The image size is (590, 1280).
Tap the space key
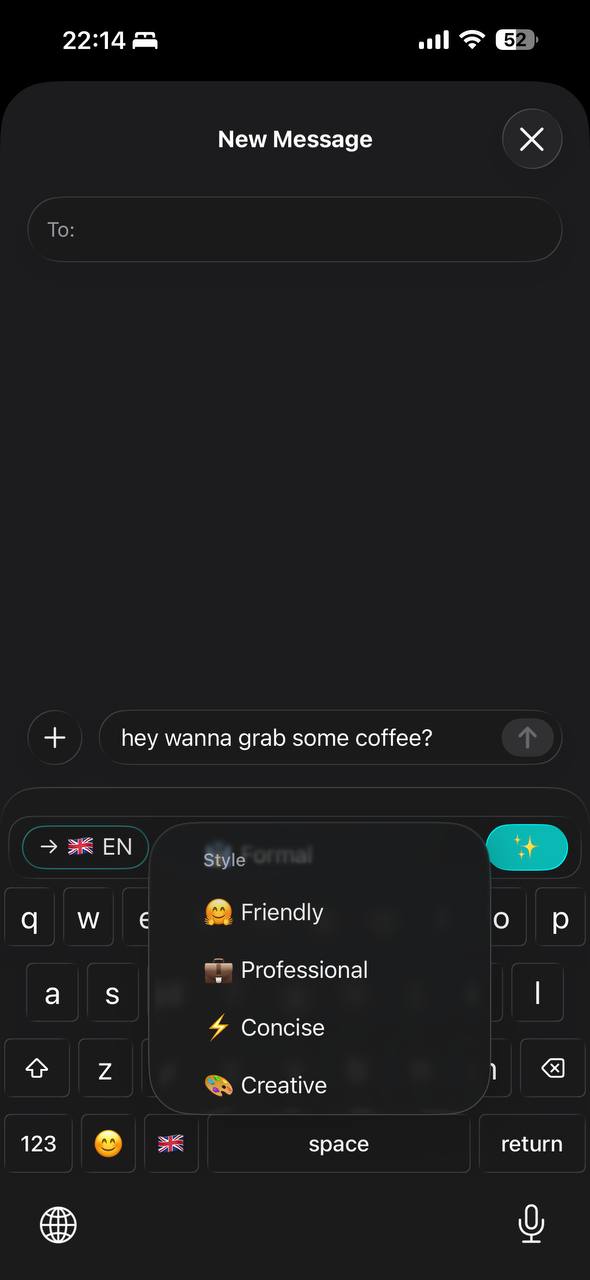point(338,1144)
